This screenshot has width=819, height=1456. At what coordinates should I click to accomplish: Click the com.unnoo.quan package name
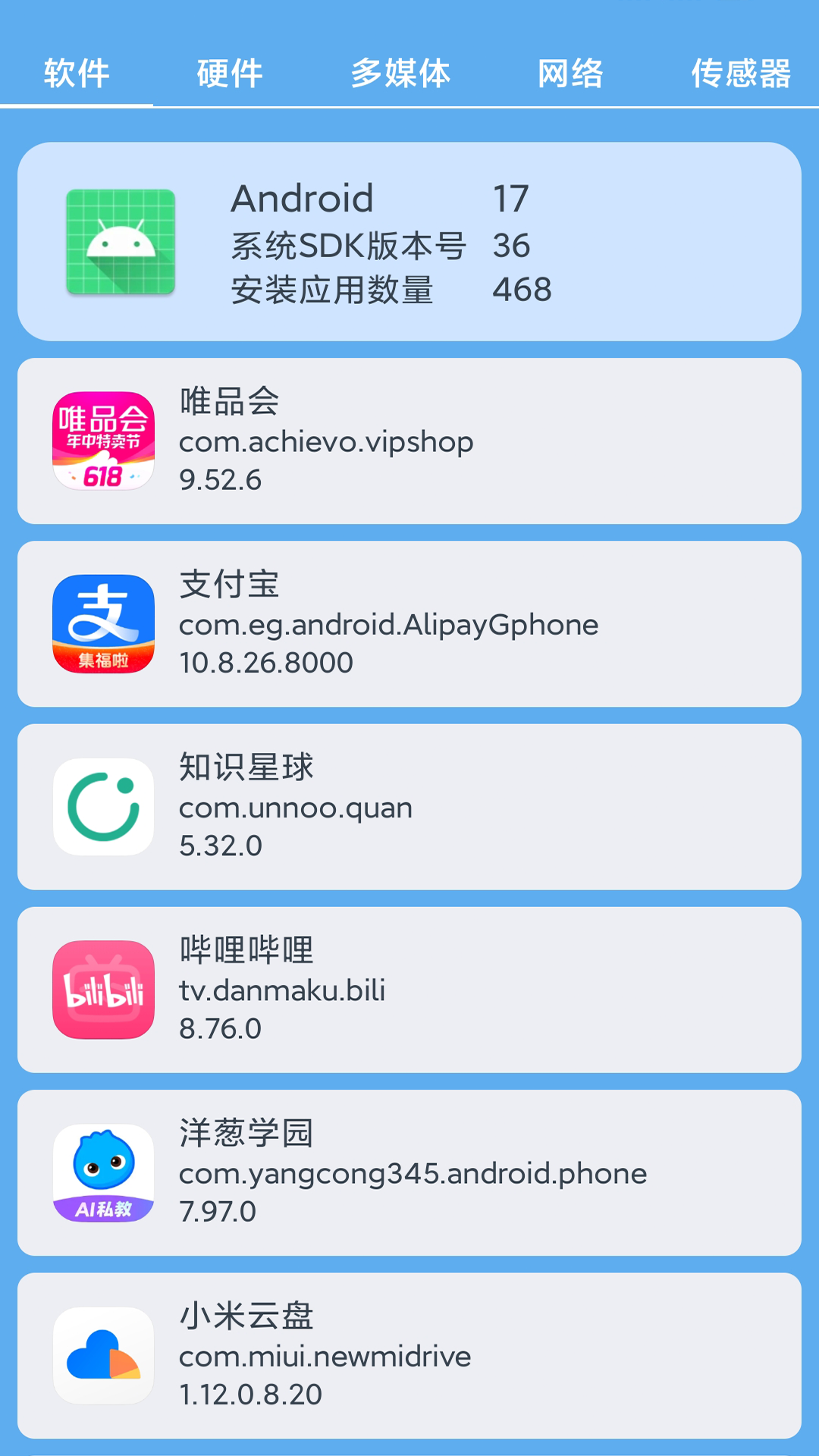[x=294, y=808]
